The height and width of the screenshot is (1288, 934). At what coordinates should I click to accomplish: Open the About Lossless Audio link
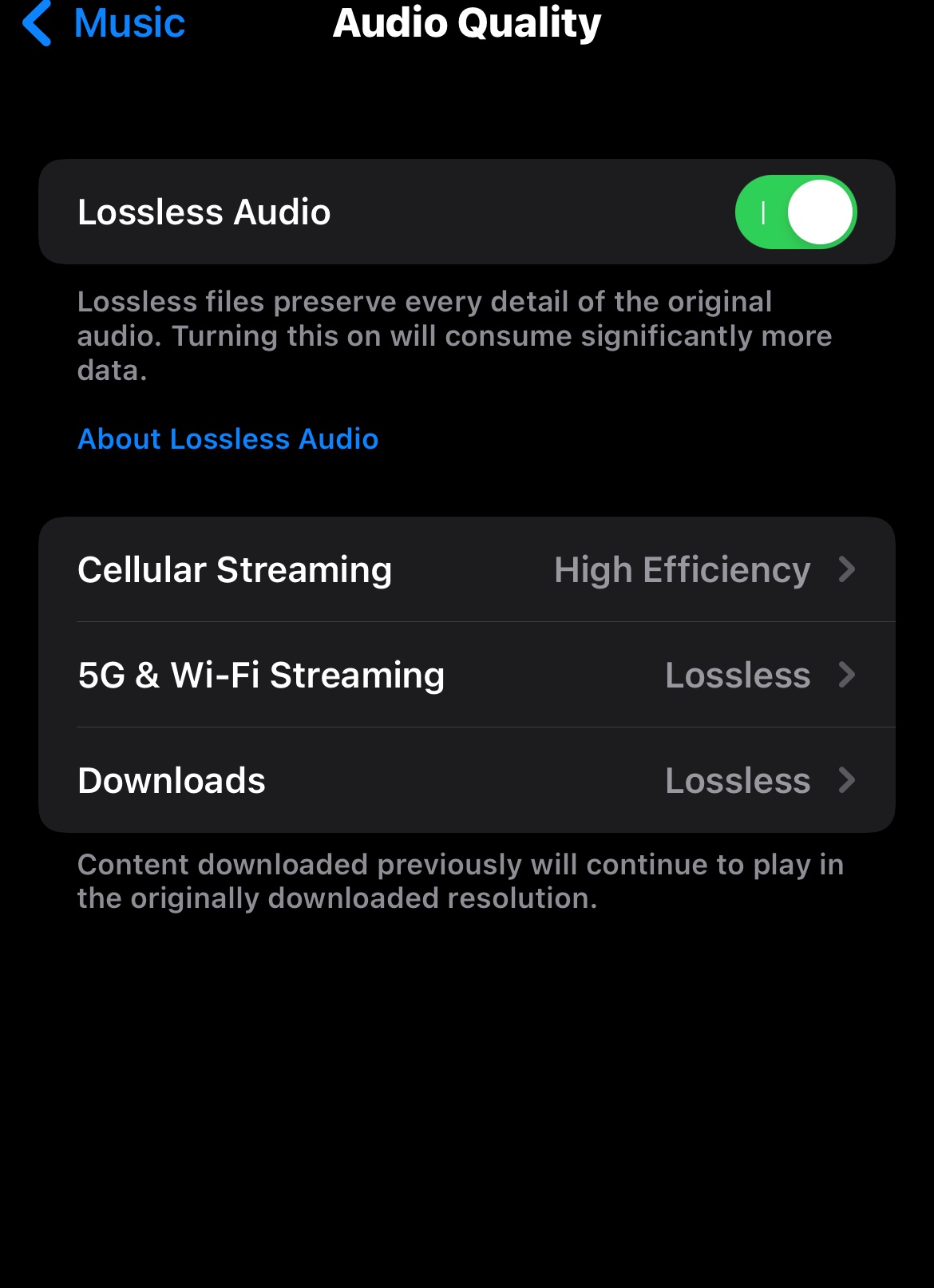[x=228, y=439]
